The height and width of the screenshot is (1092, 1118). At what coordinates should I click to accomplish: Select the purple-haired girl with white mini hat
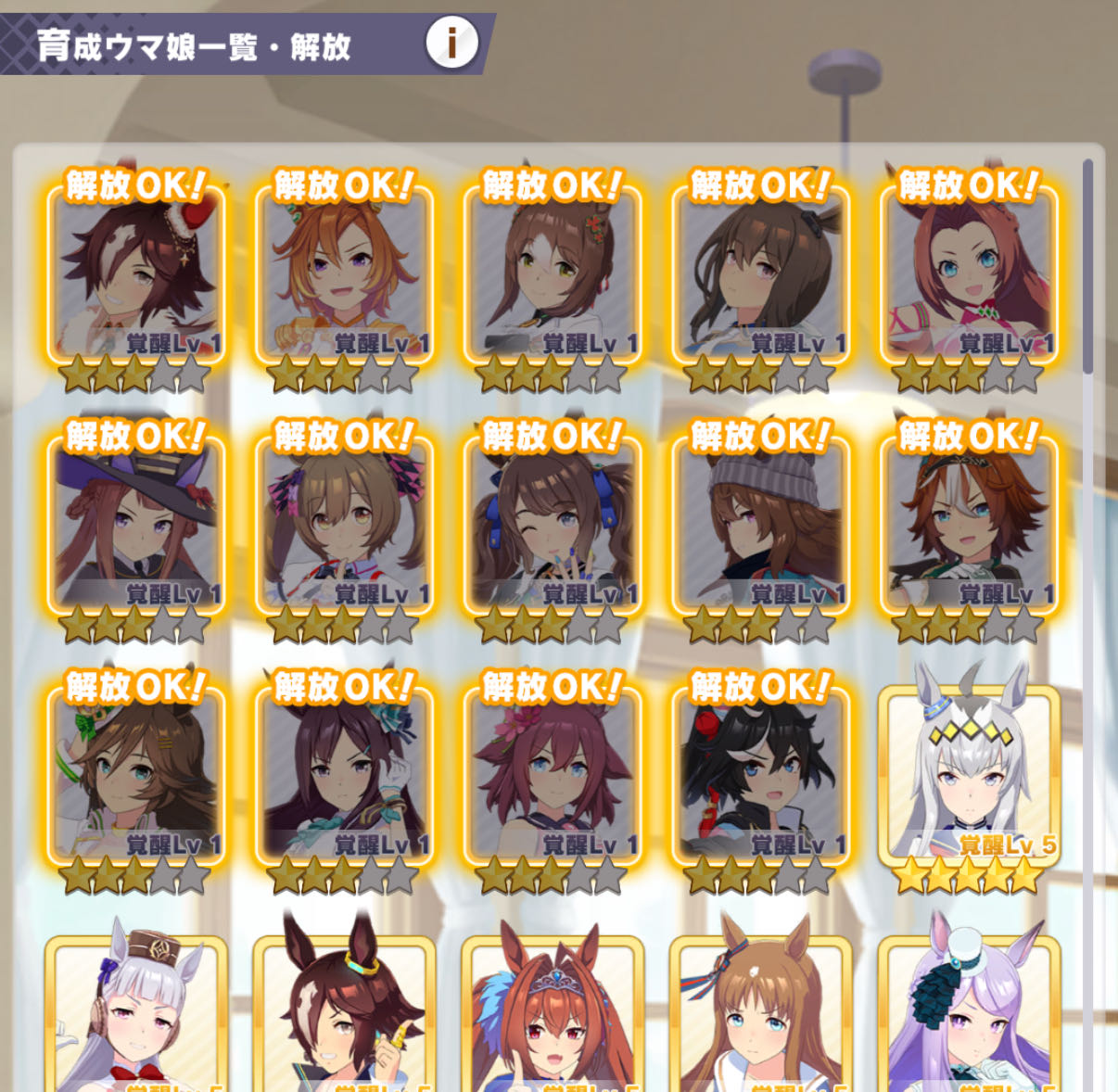tap(968, 1010)
